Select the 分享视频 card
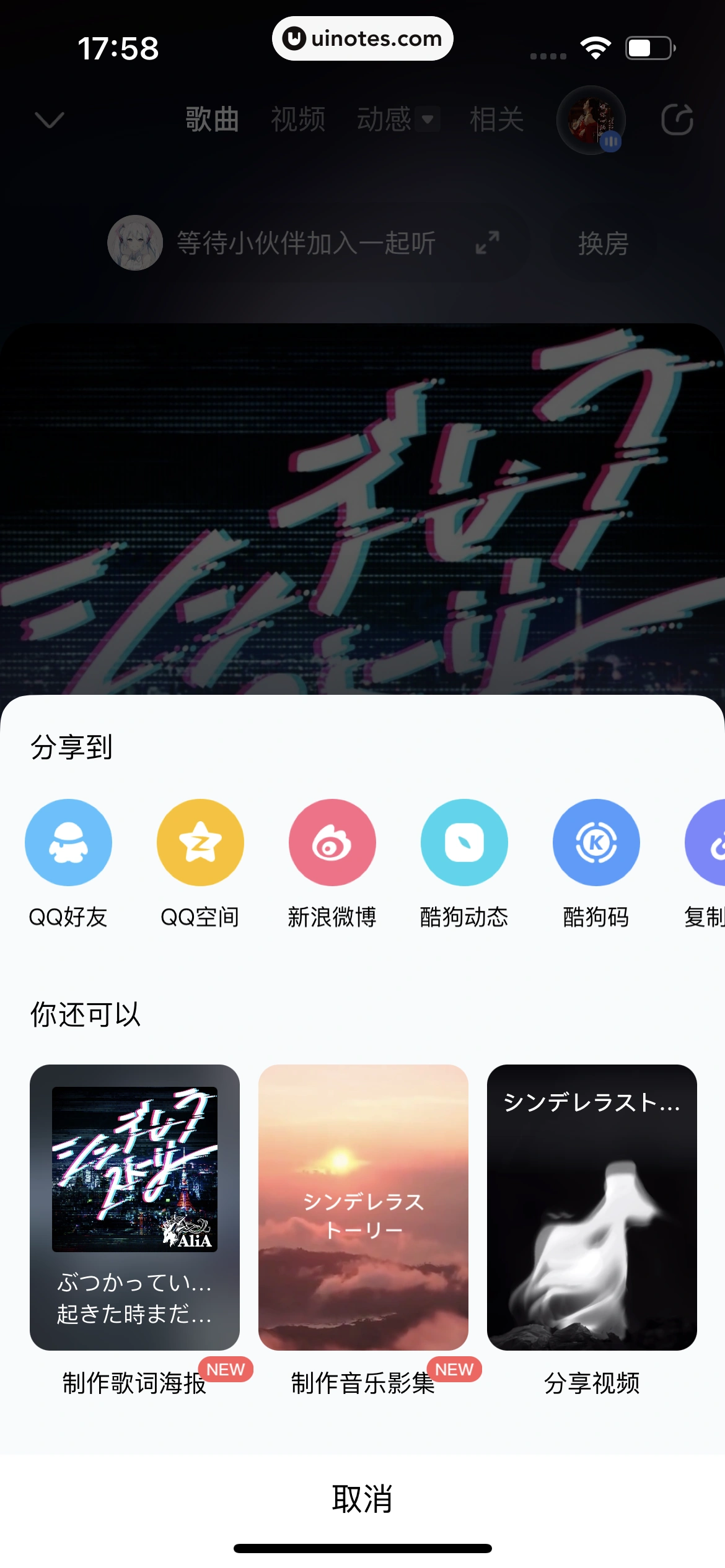Image resolution: width=725 pixels, height=1568 pixels. coord(592,1208)
